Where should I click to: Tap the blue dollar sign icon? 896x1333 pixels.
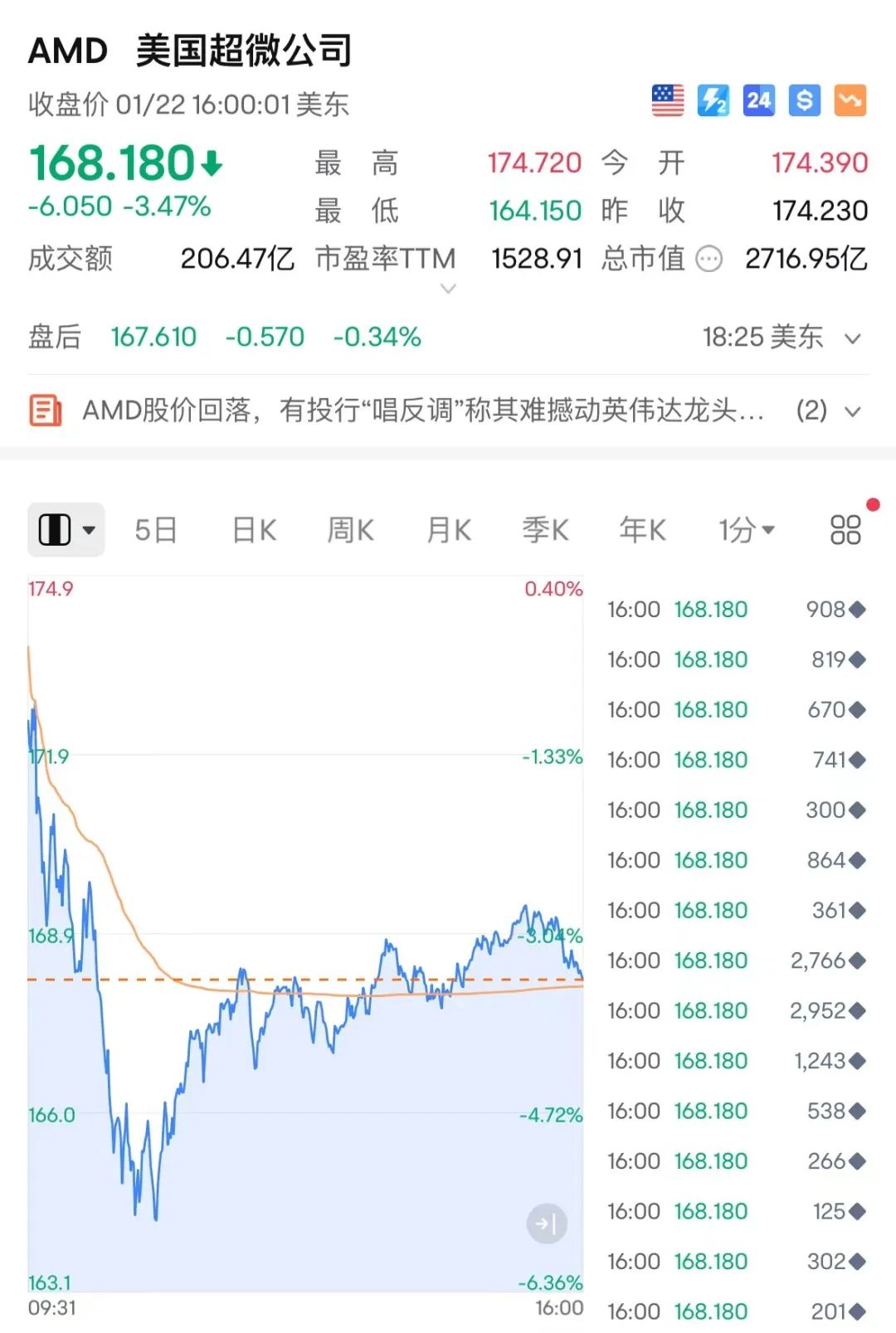tap(805, 100)
